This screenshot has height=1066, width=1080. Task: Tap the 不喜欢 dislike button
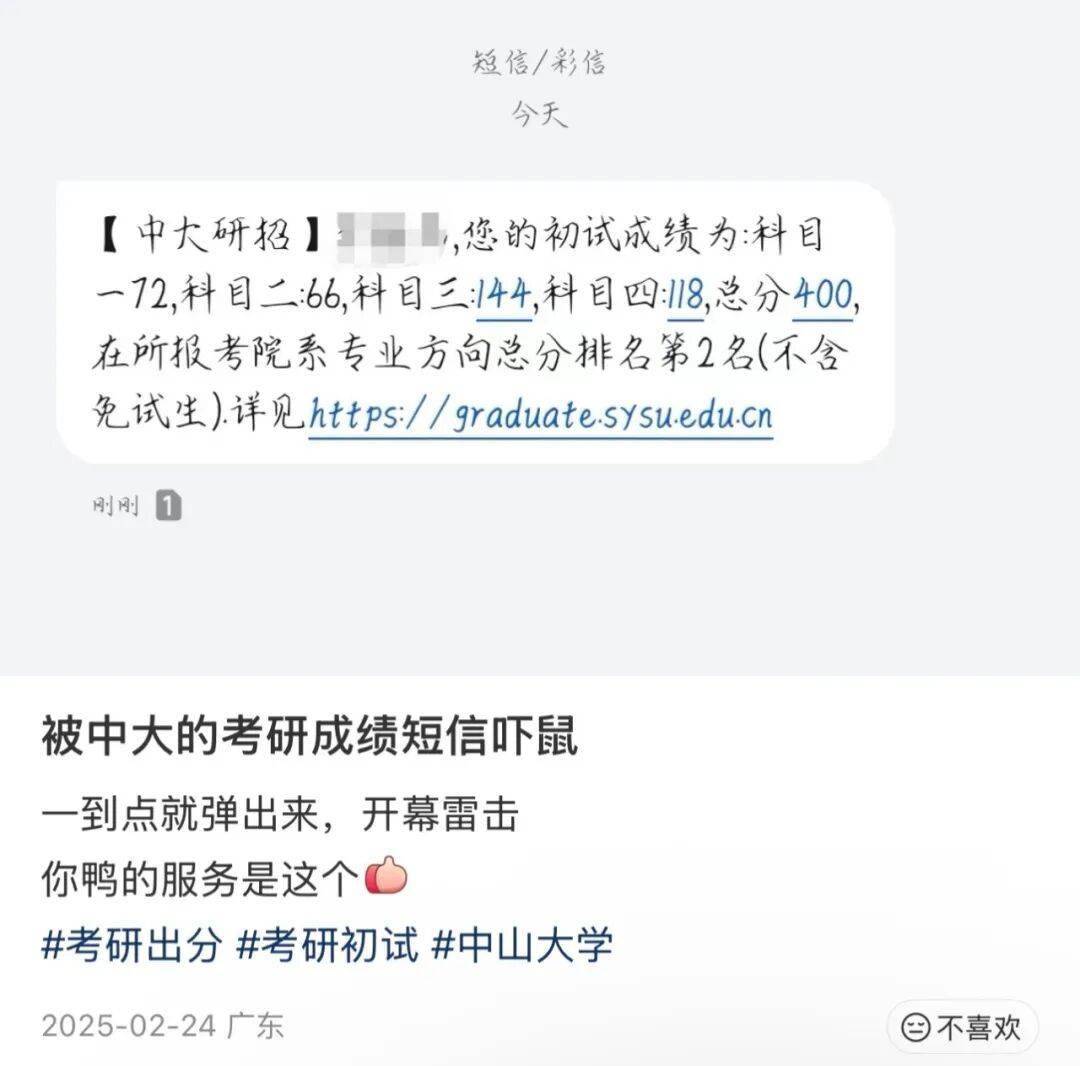click(x=961, y=1027)
